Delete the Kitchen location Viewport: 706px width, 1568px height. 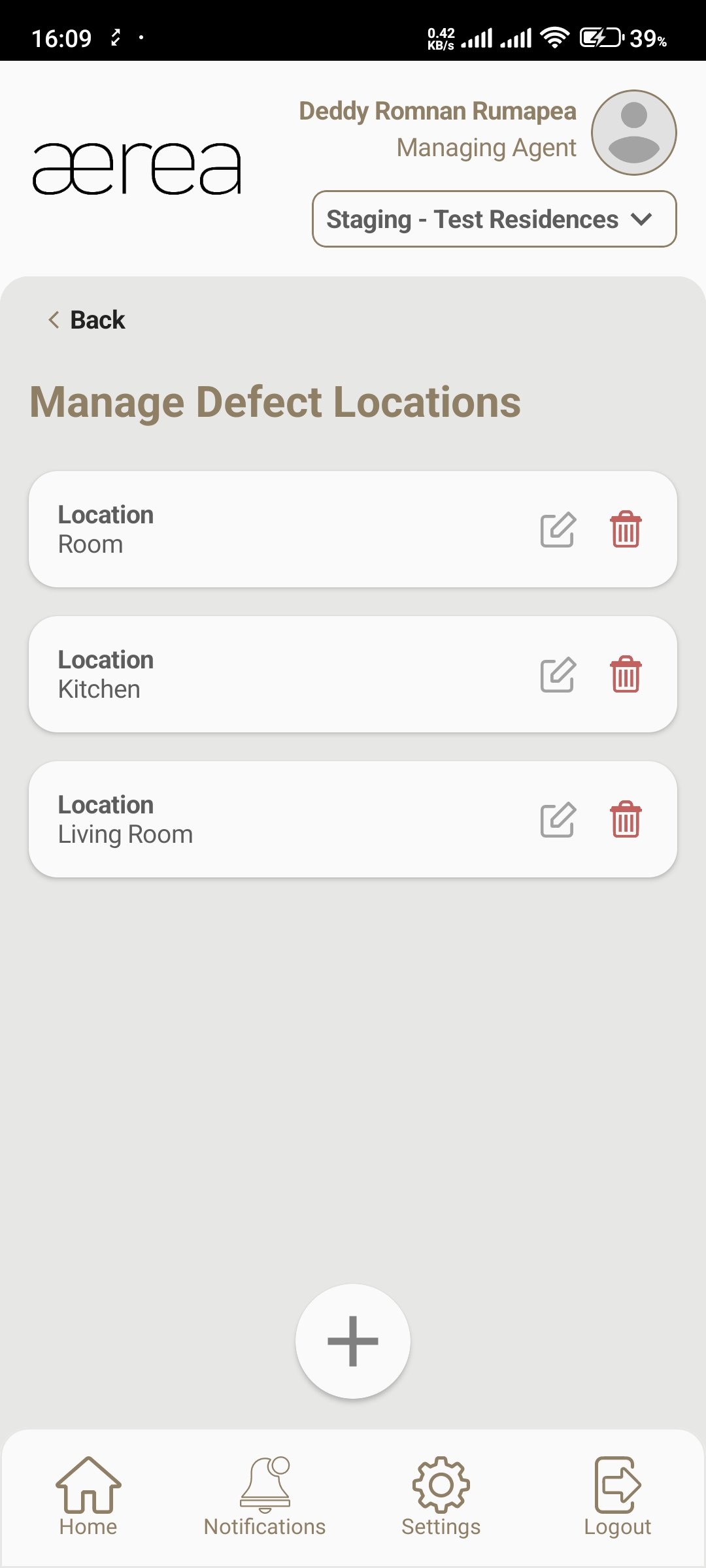point(626,674)
